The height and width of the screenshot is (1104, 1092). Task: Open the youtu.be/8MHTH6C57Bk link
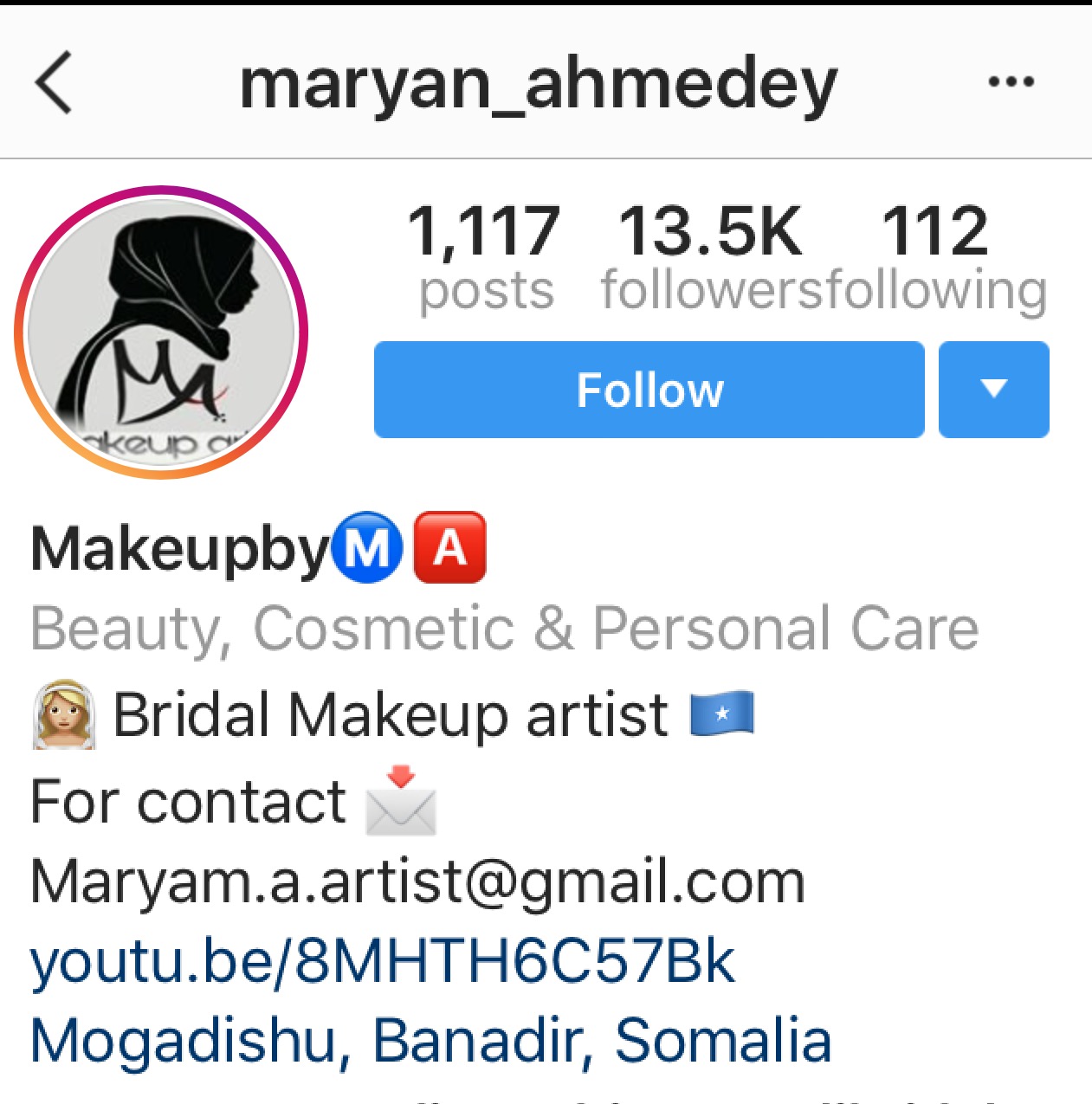(x=382, y=961)
